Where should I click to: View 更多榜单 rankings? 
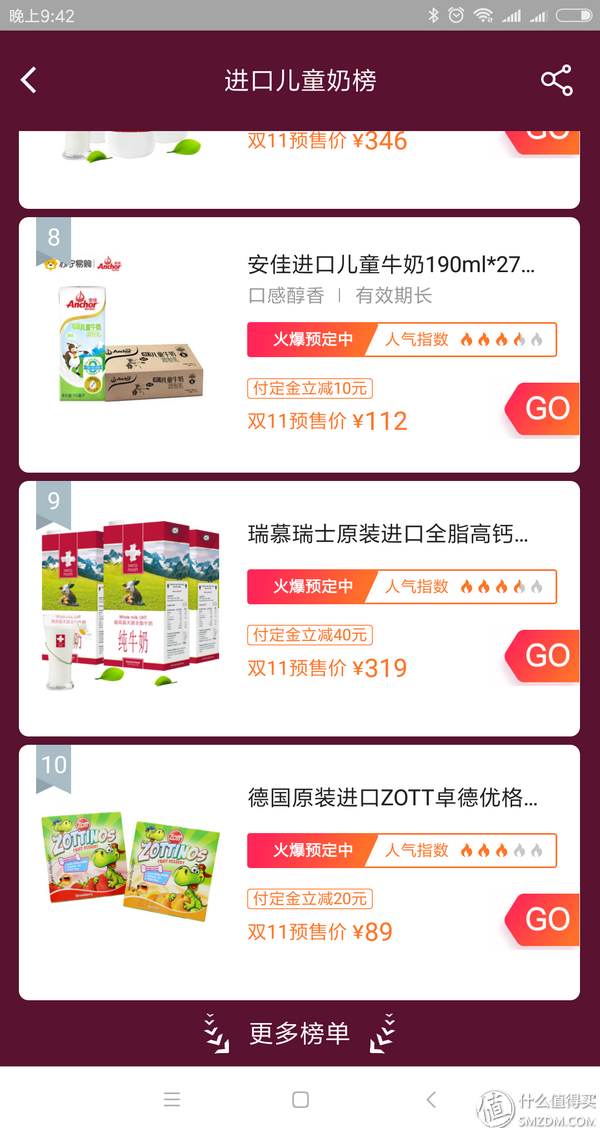299,1033
